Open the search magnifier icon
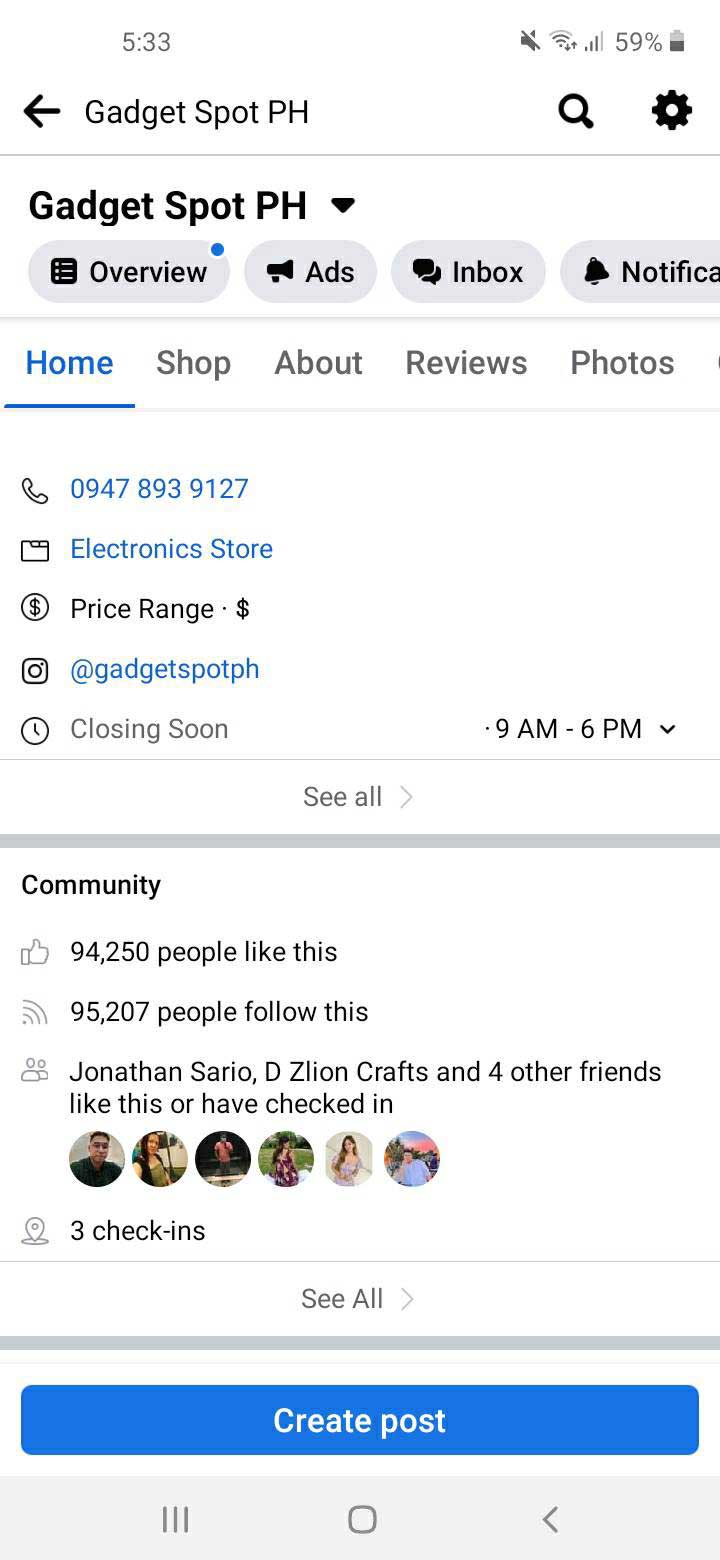 576,111
